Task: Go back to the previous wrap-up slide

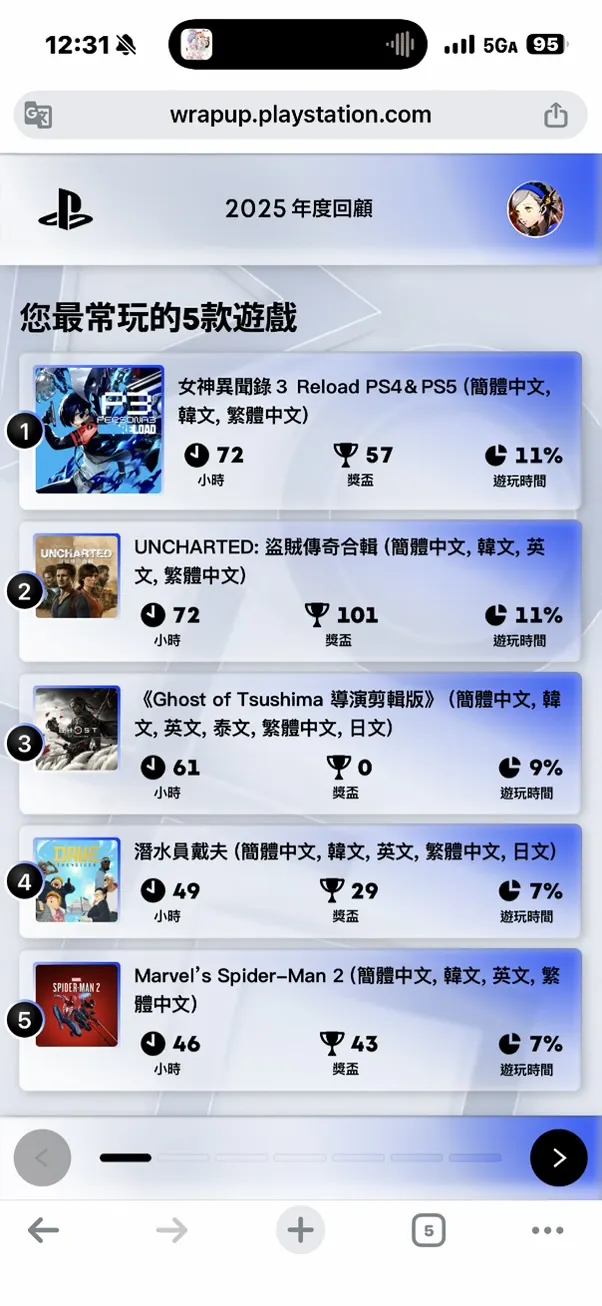Action: click(x=42, y=1158)
